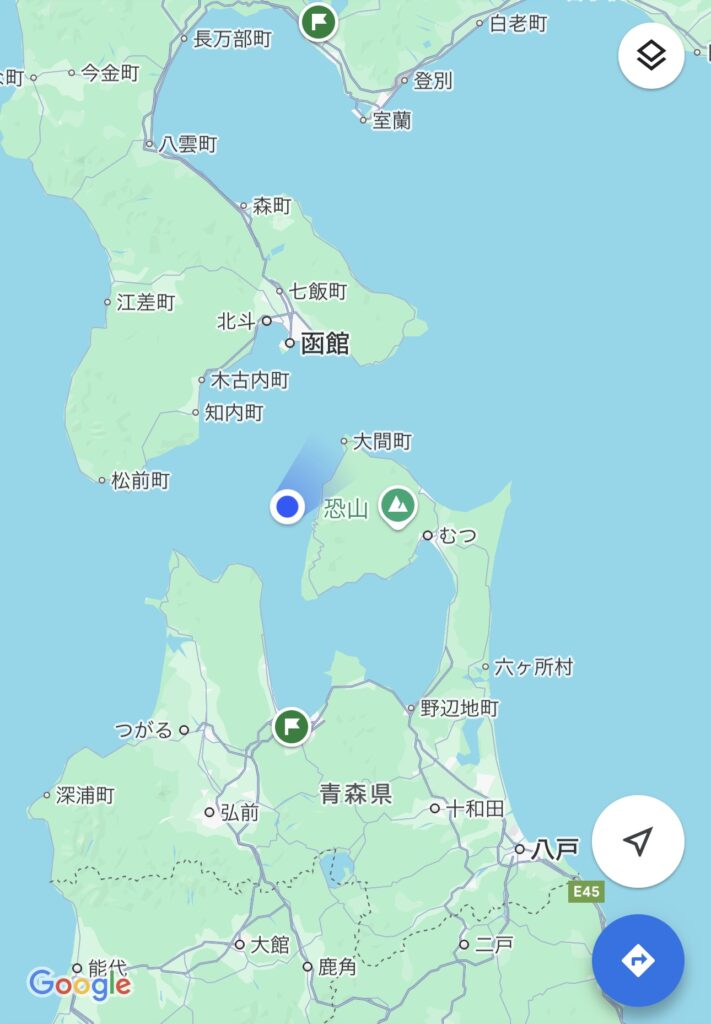Center map on my current location
This screenshot has width=711, height=1024.
point(638,841)
